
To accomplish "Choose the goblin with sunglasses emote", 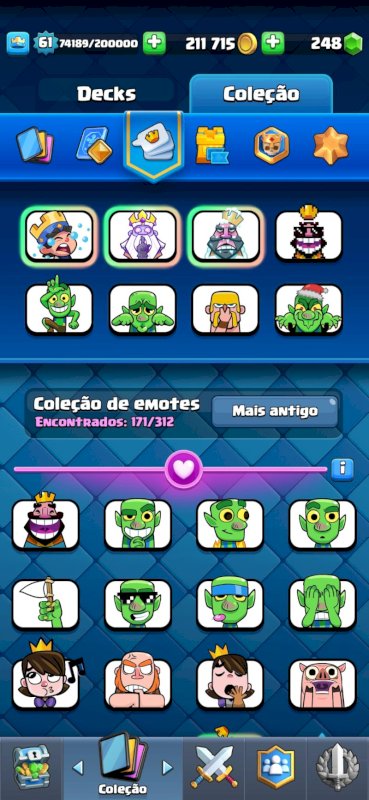I will click(x=138, y=604).
